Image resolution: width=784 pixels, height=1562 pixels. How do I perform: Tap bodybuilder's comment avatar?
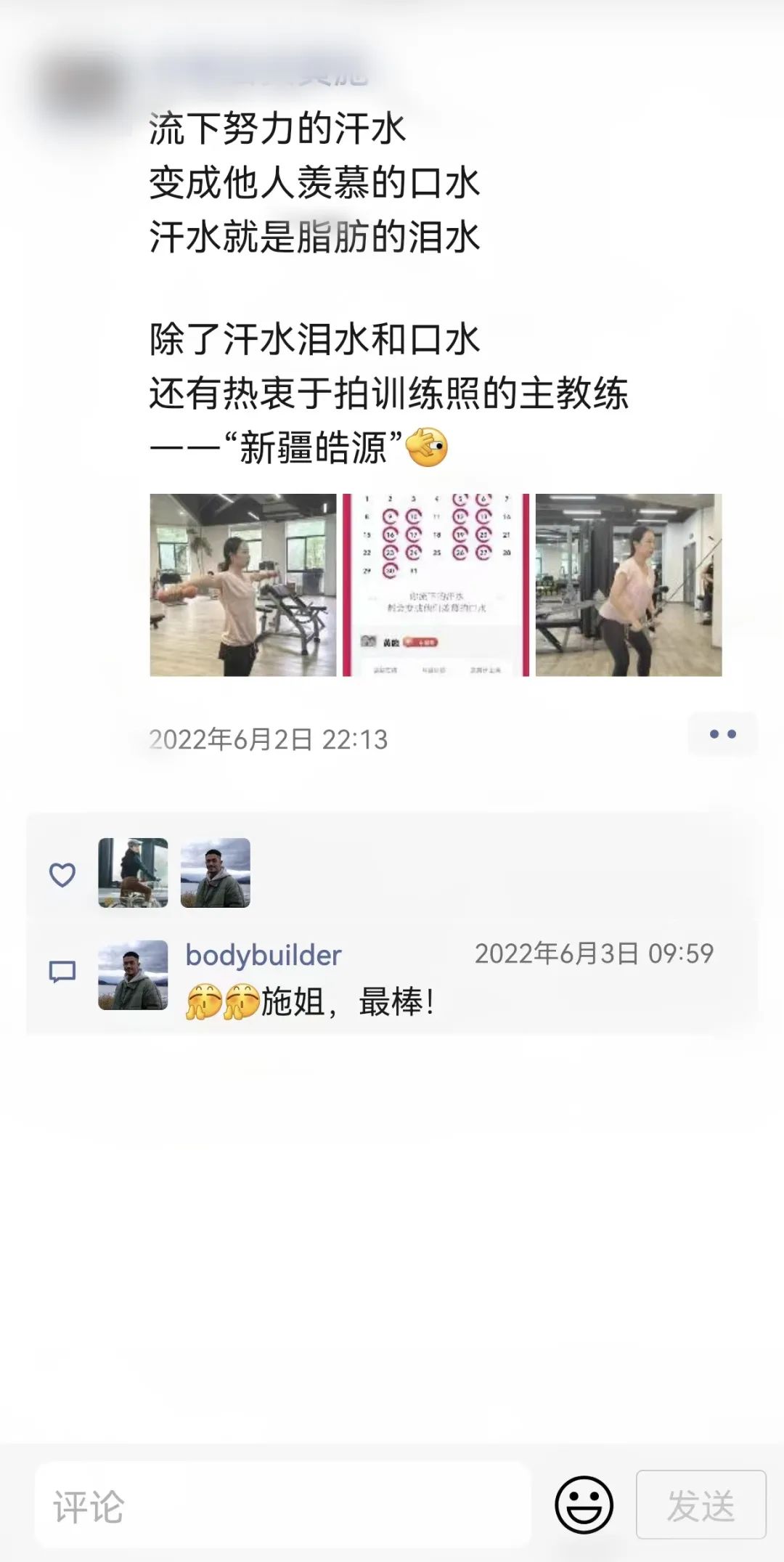pyautogui.click(x=134, y=973)
